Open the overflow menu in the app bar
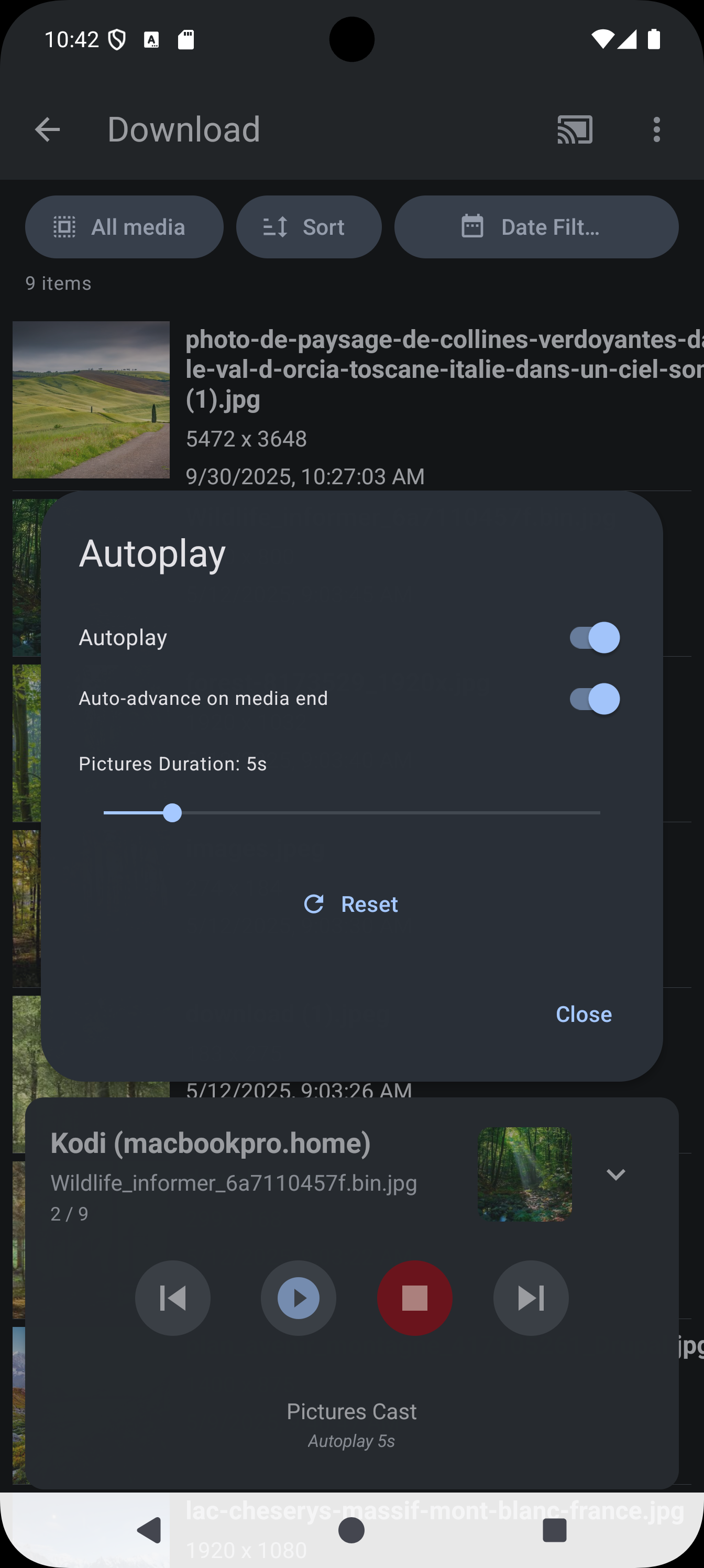 tap(656, 129)
